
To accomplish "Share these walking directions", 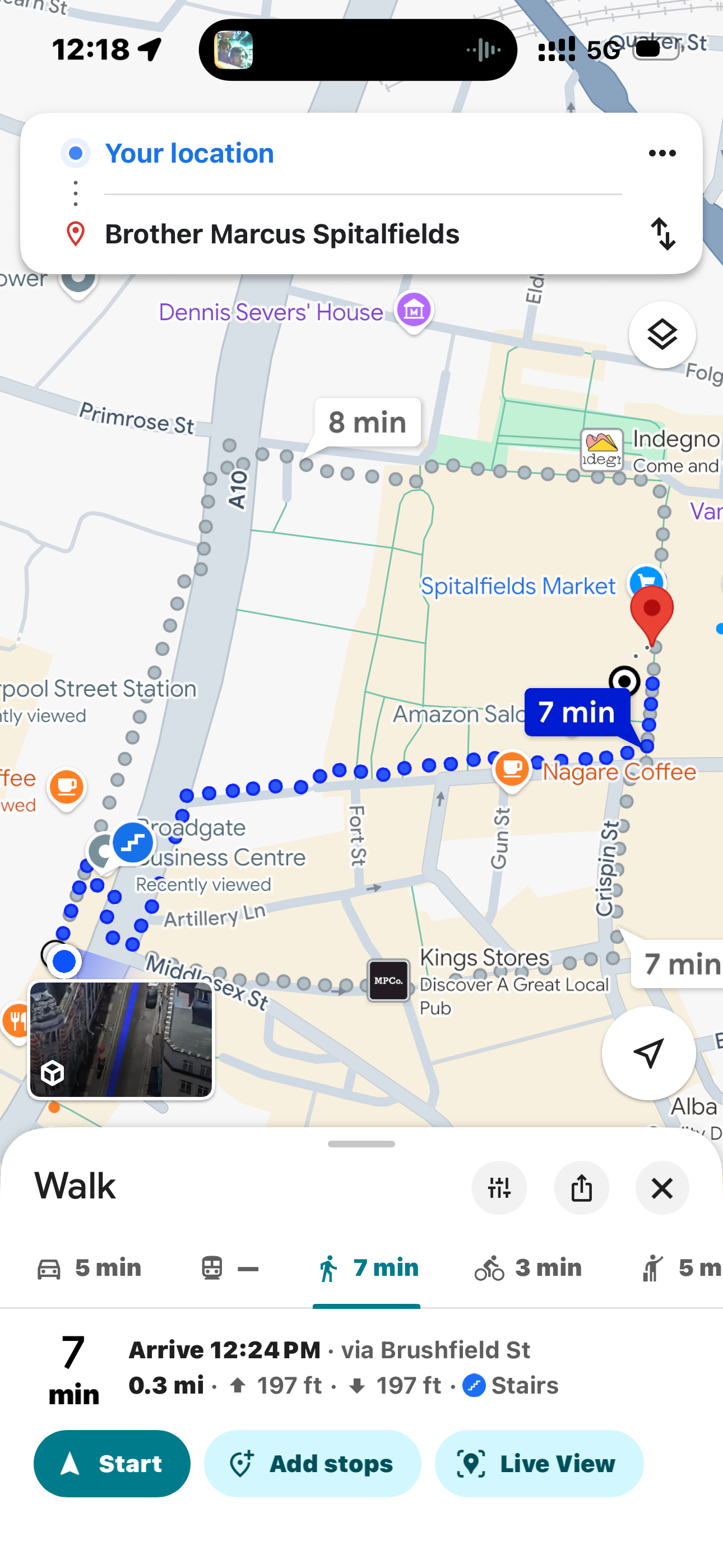I will point(581,1188).
